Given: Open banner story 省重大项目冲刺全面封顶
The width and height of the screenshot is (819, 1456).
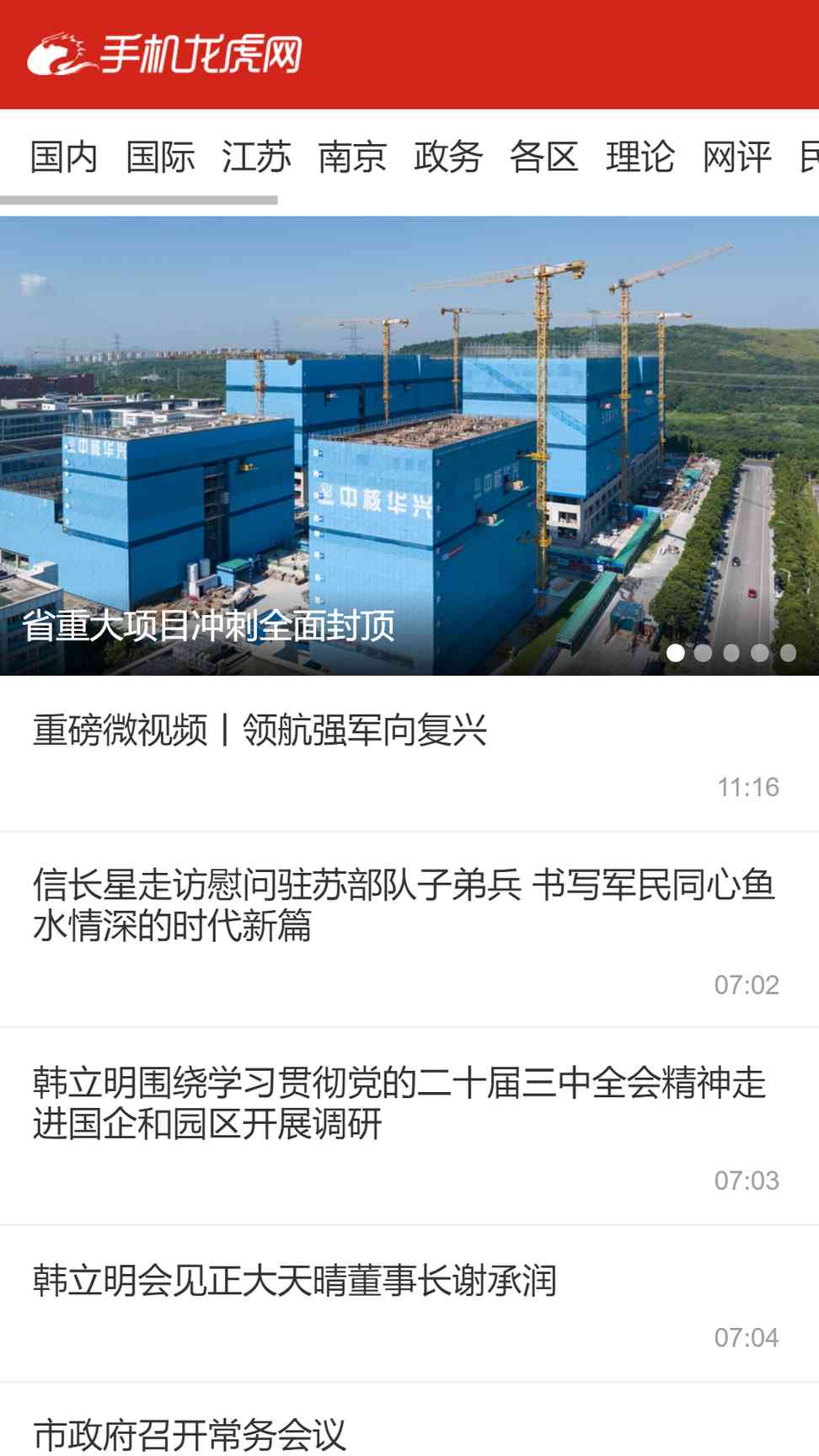Looking at the screenshot, I should [409, 447].
